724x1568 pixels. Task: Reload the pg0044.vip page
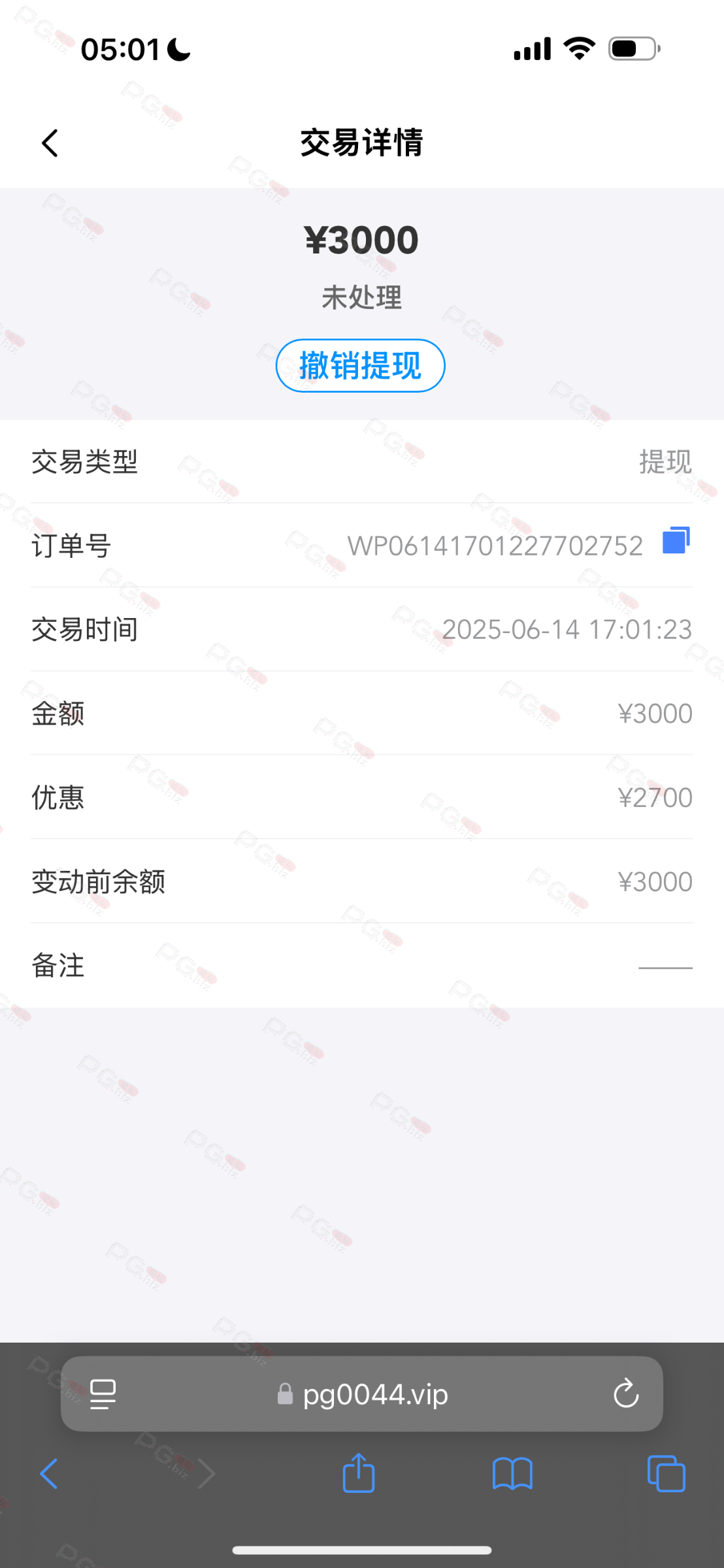626,1394
